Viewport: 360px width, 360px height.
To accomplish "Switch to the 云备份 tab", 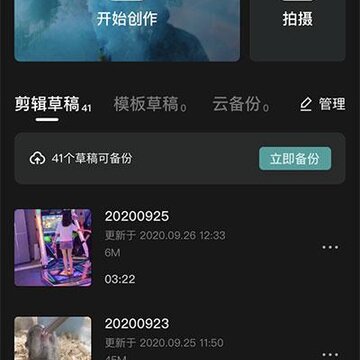I will point(241,104).
